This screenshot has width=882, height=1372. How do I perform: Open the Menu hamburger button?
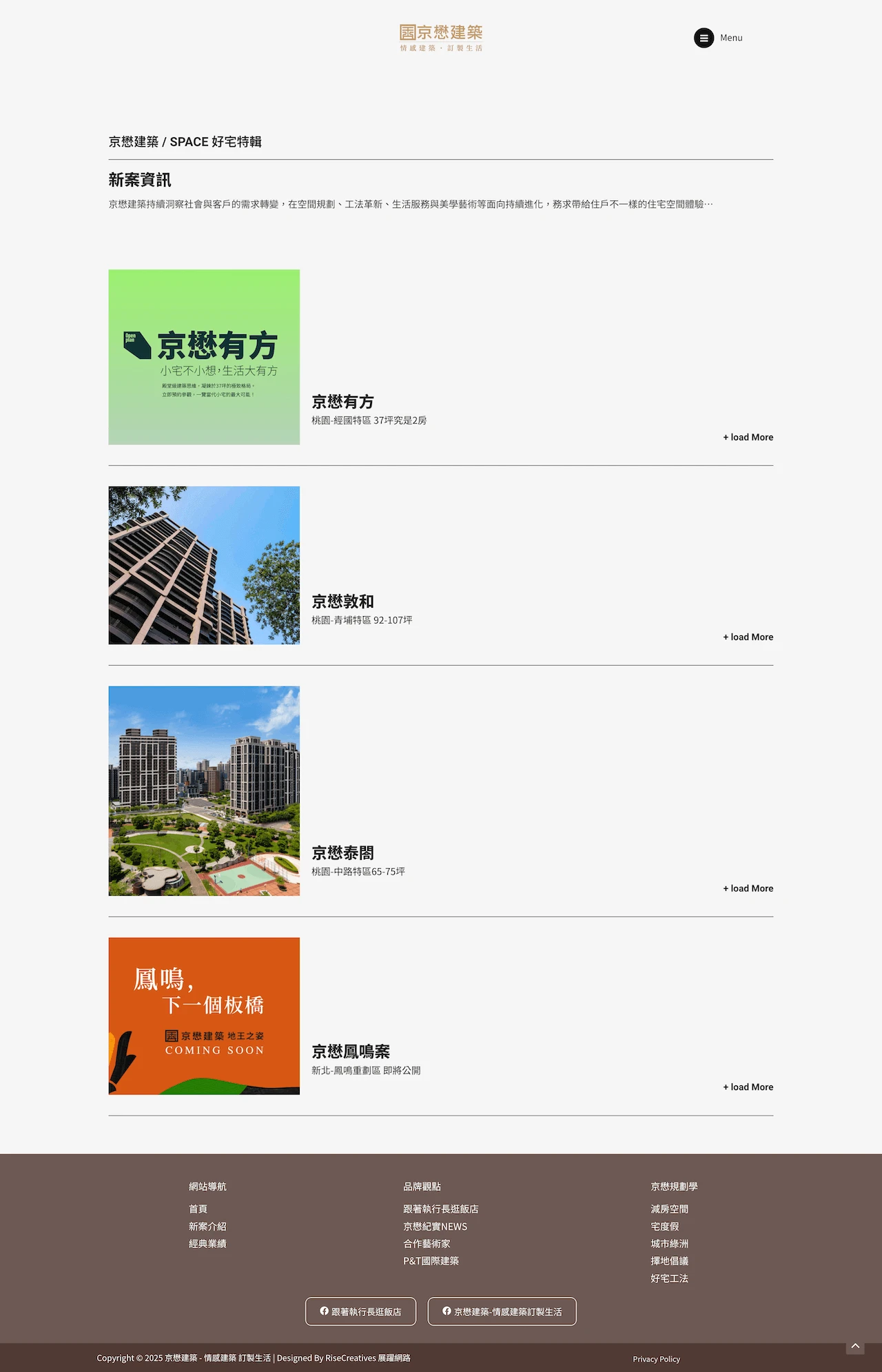pyautogui.click(x=704, y=38)
